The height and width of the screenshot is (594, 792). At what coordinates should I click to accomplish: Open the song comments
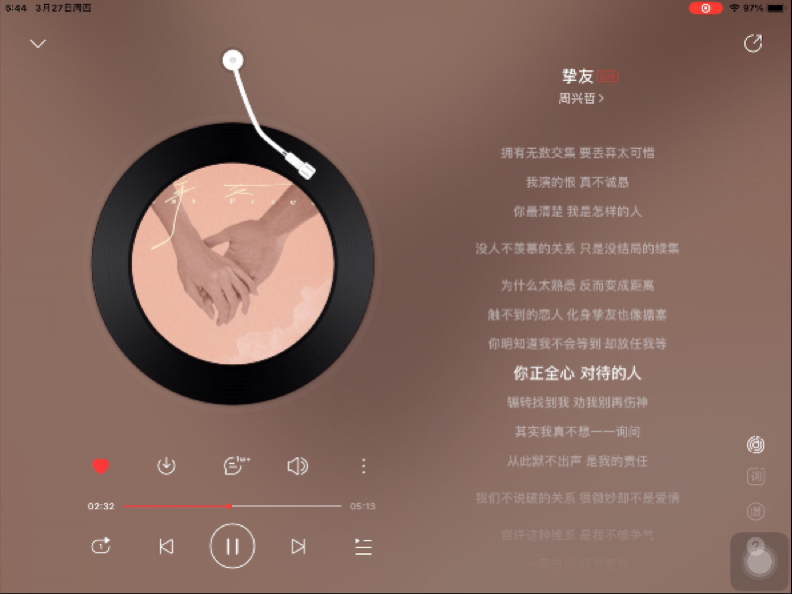click(235, 466)
